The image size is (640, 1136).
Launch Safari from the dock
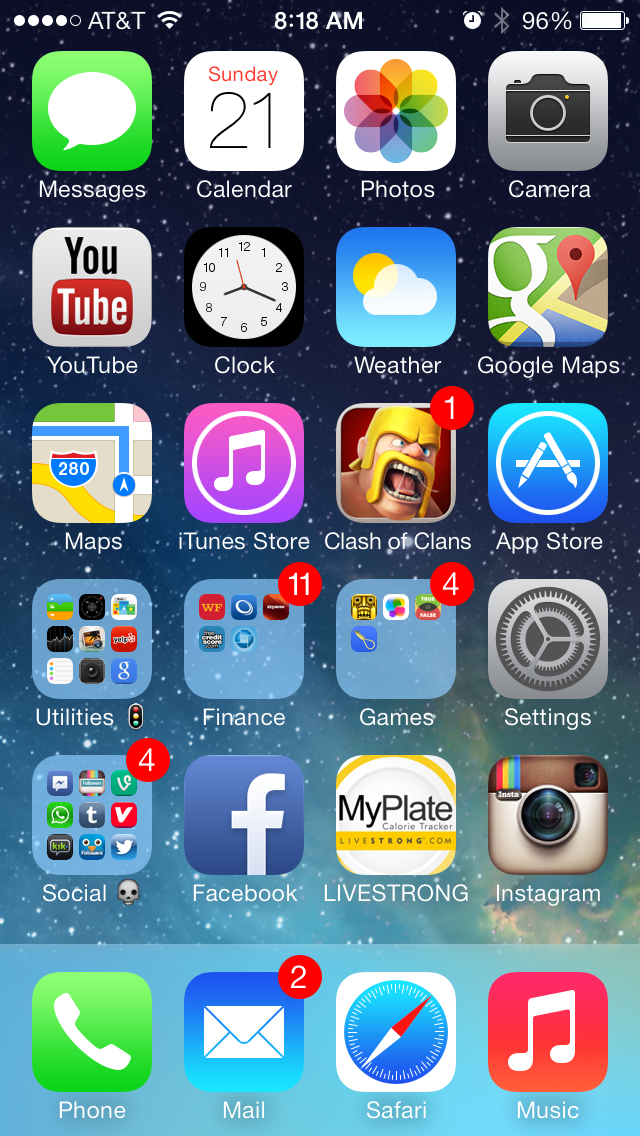click(396, 1031)
